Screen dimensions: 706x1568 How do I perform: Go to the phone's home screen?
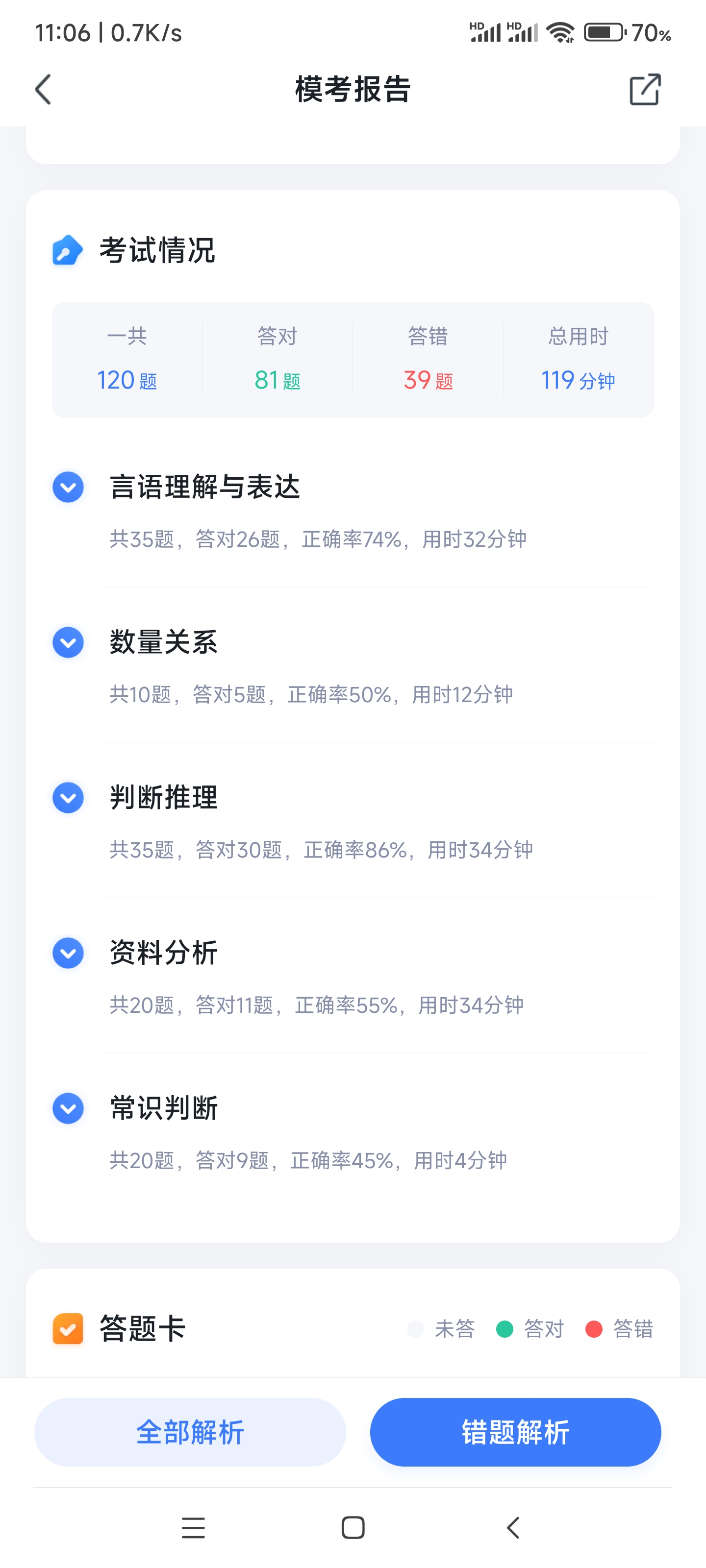tap(353, 1527)
